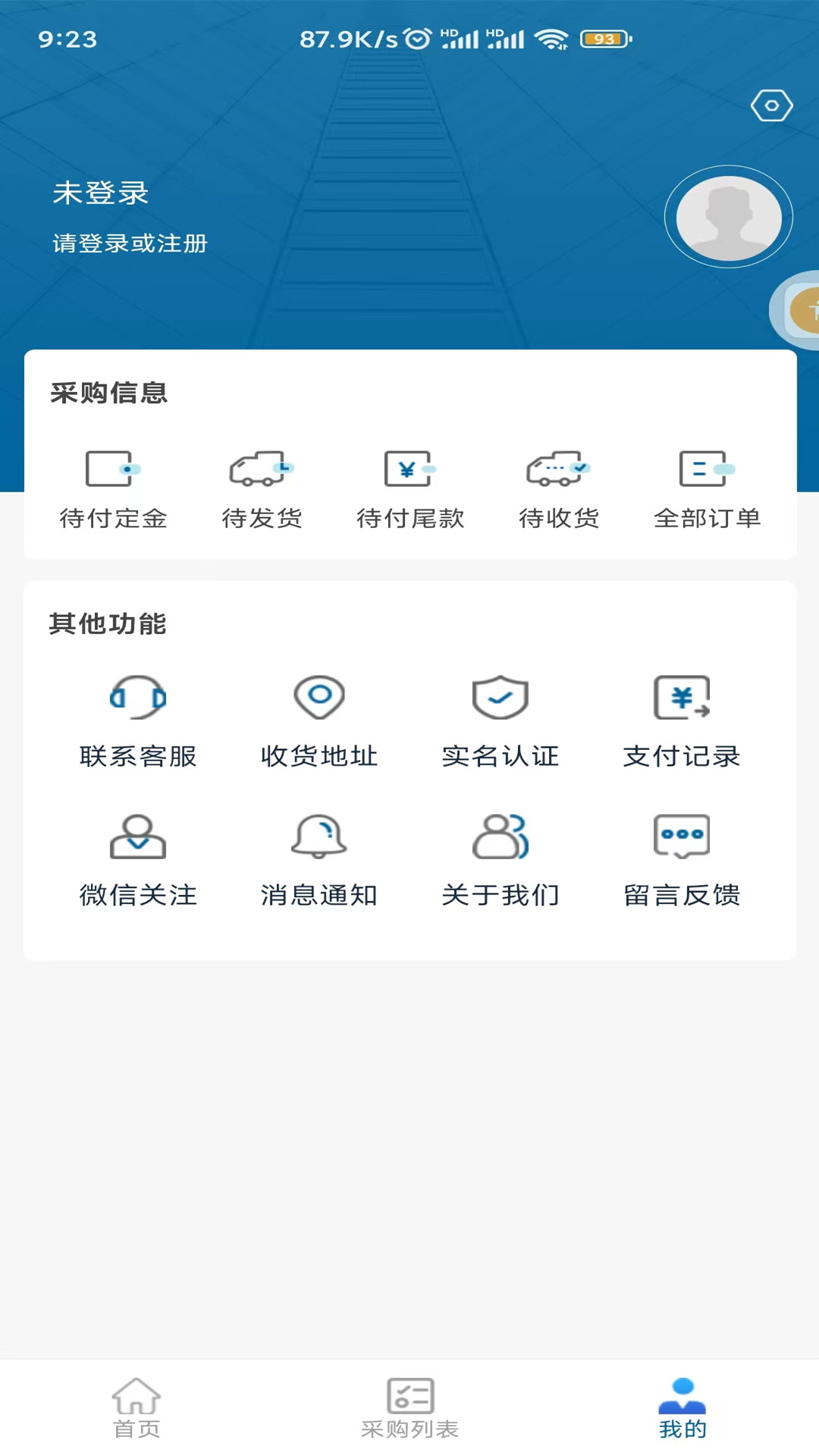The image size is (819, 1456).
Task: Start 实名认证 verification
Action: click(500, 720)
